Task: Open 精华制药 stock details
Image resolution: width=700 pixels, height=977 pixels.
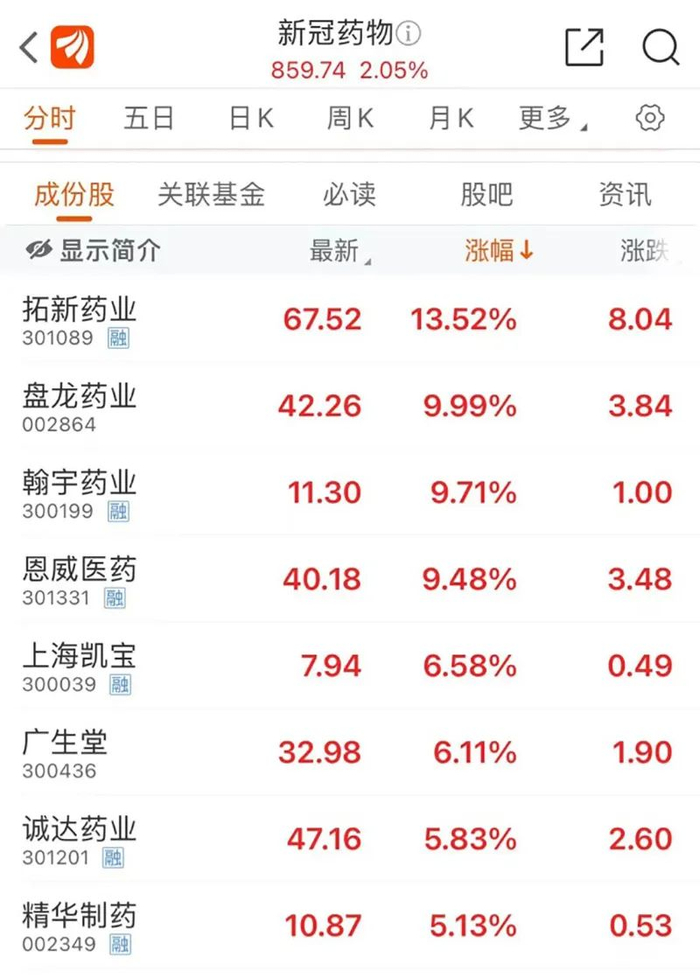Action: tap(80, 925)
